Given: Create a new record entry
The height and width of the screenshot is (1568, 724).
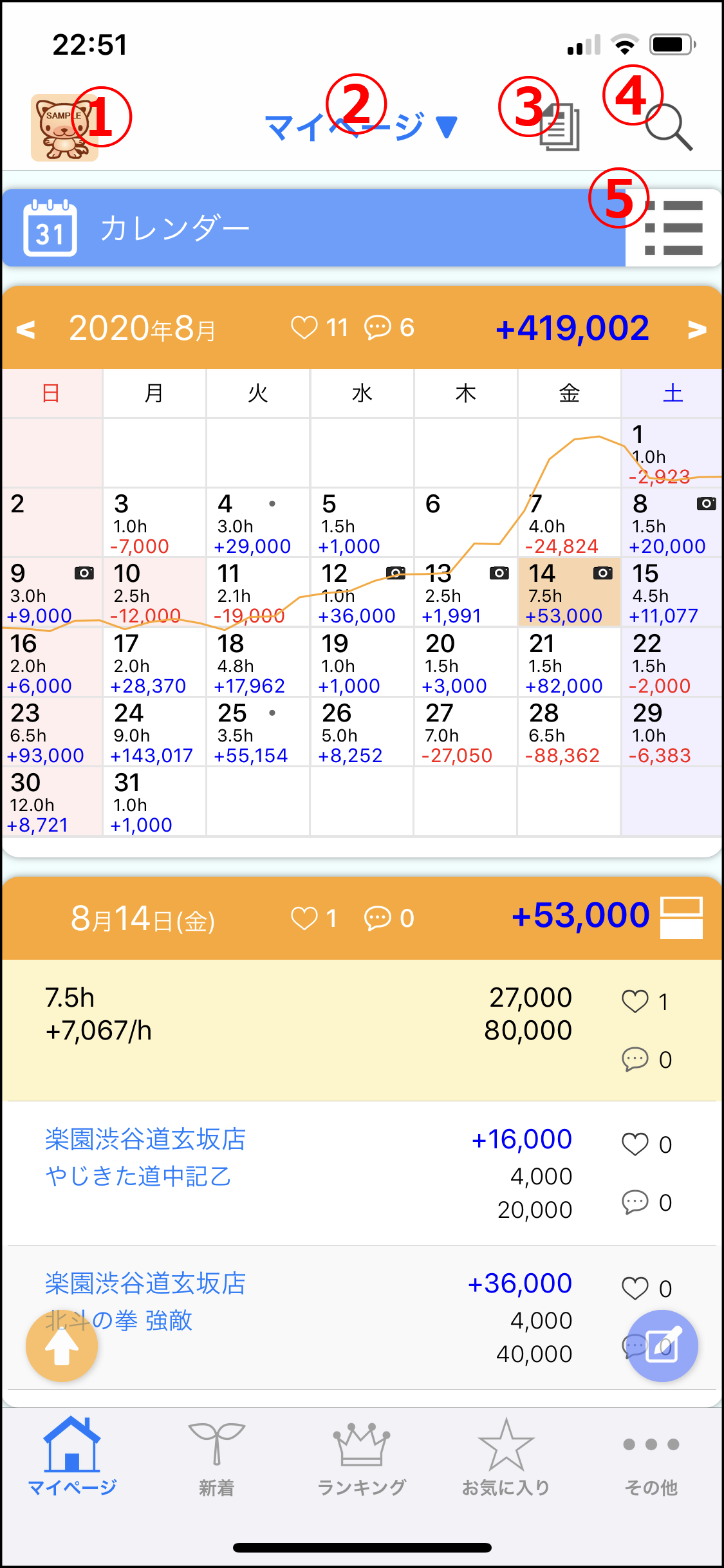Looking at the screenshot, I should pyautogui.click(x=662, y=1346).
